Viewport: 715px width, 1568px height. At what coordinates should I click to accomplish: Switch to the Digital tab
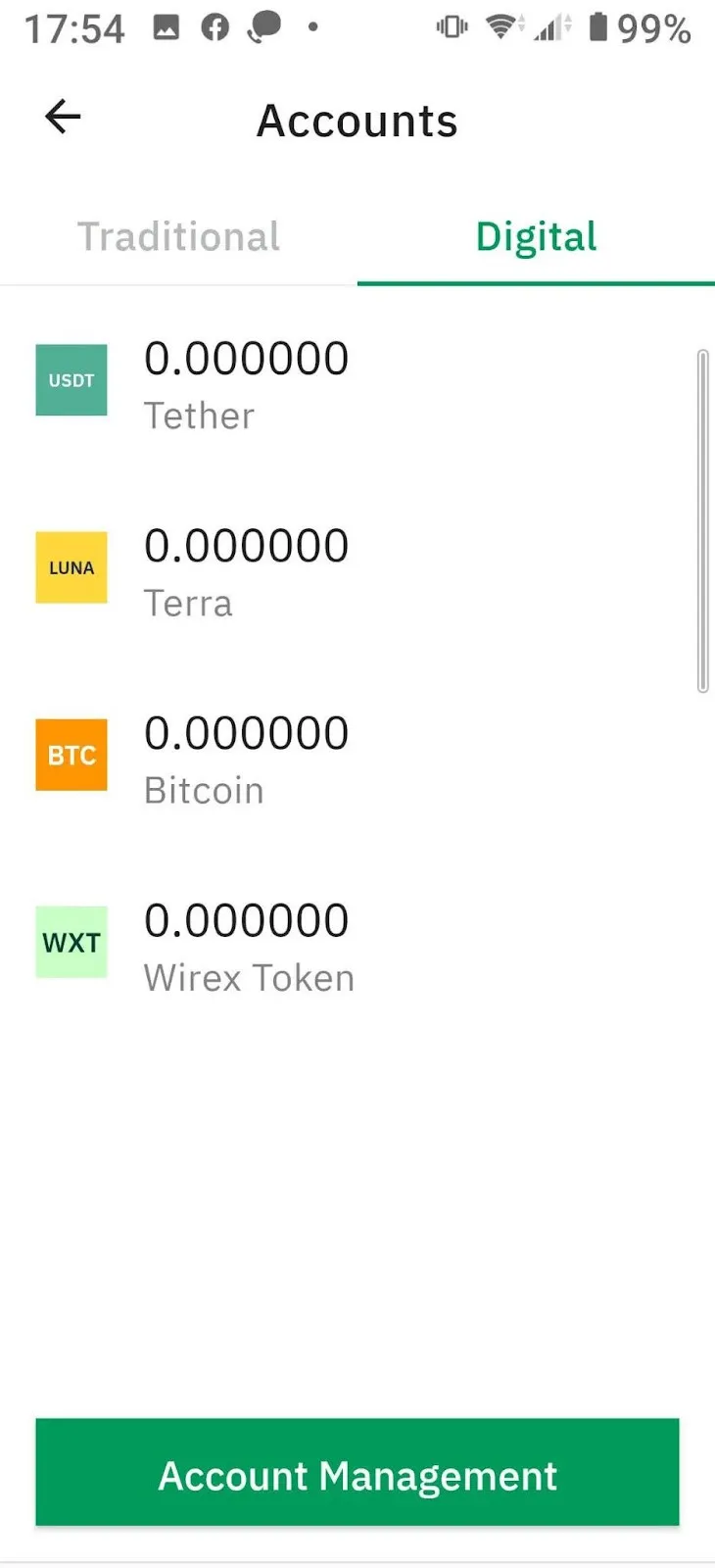click(535, 236)
